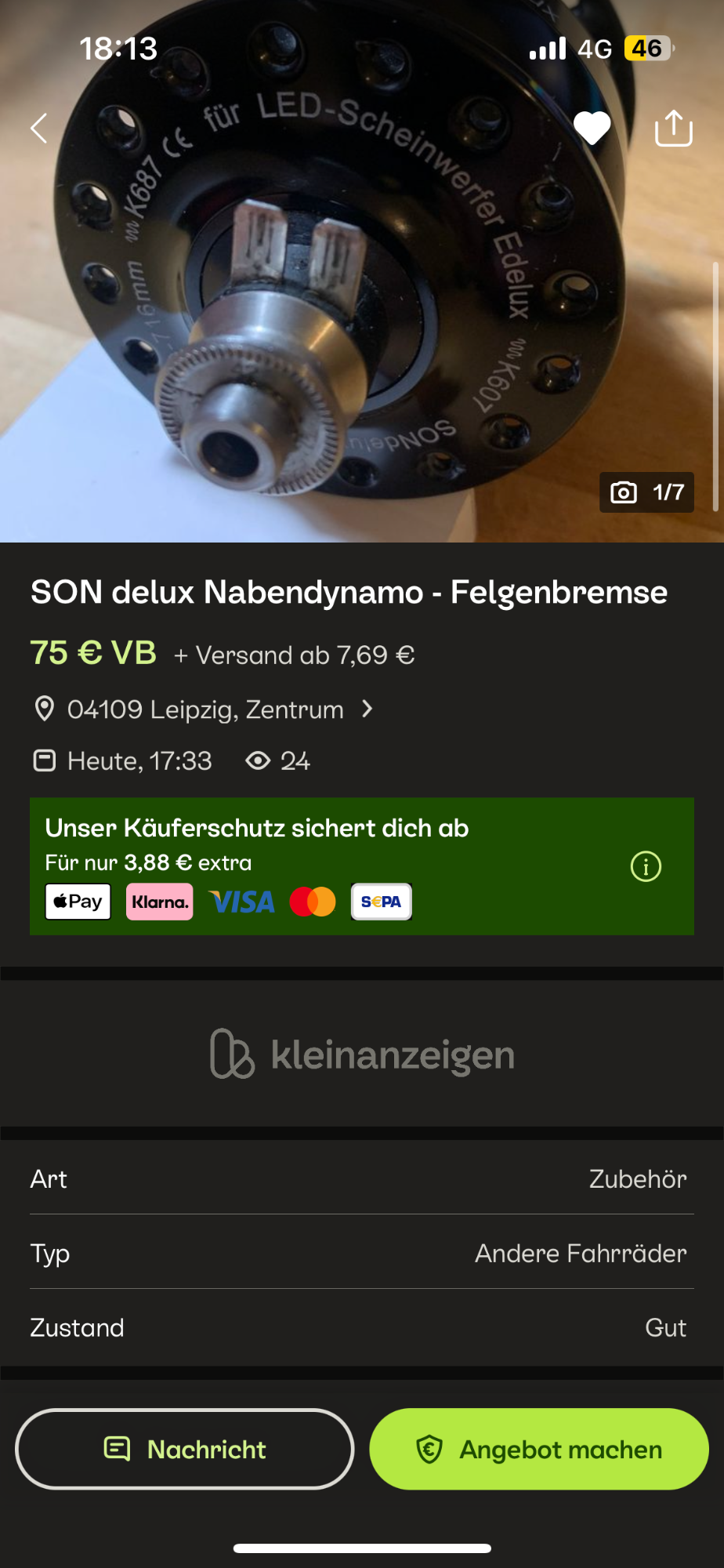Tap Angebot machen button

pos(539,1449)
